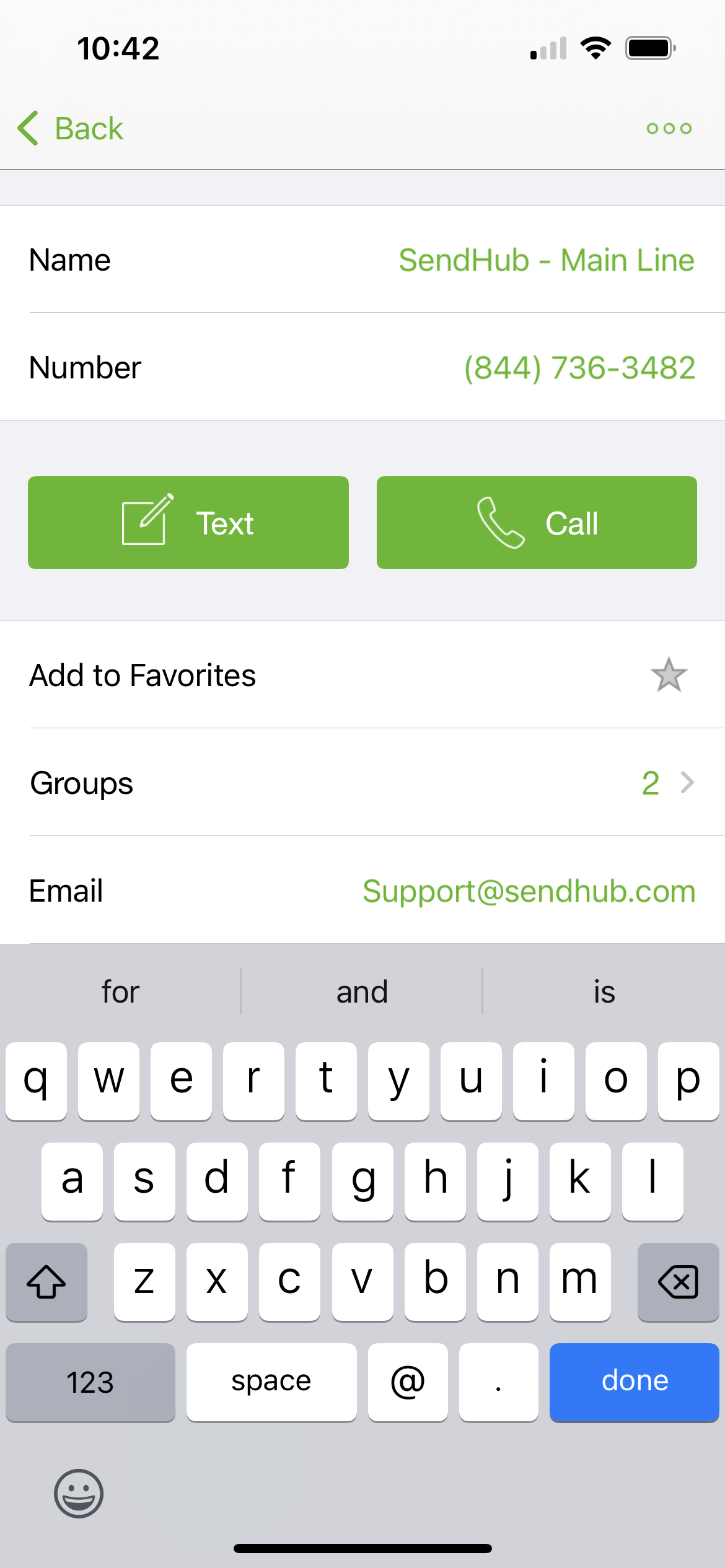Open the three-dot overflow menu
Image resolution: width=725 pixels, height=1568 pixels.
[669, 129]
